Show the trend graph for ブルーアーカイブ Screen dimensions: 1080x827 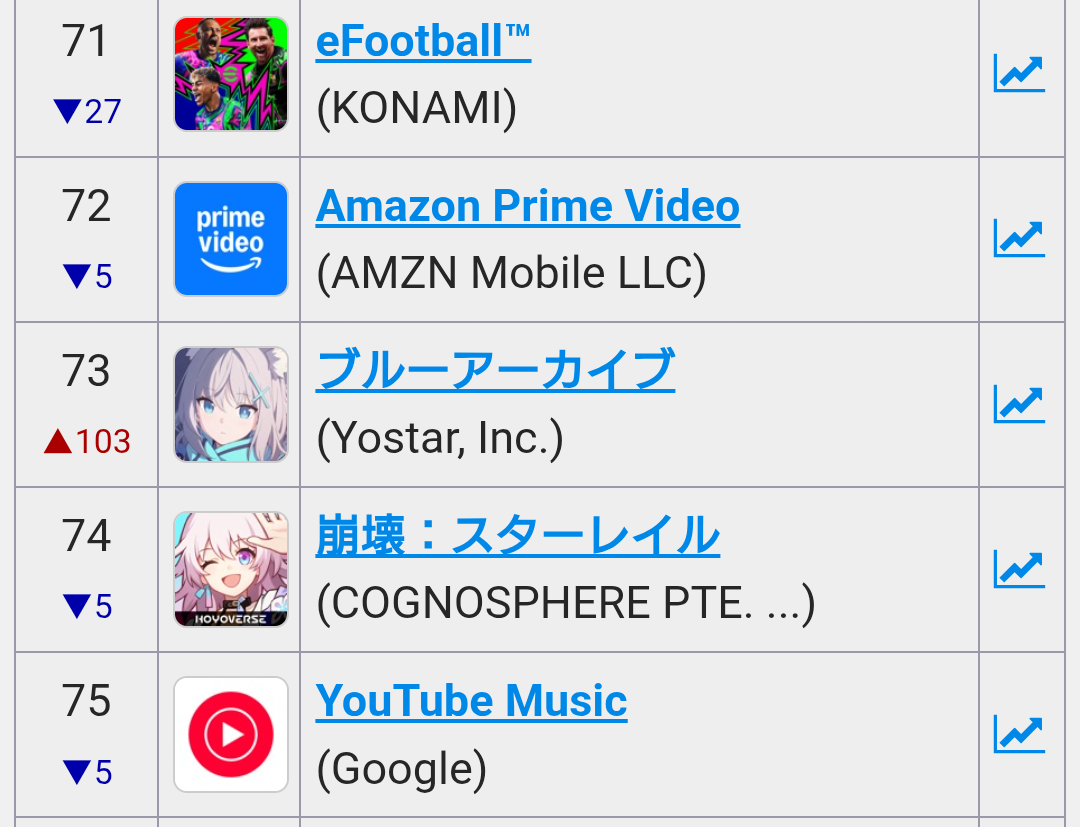tap(1019, 404)
